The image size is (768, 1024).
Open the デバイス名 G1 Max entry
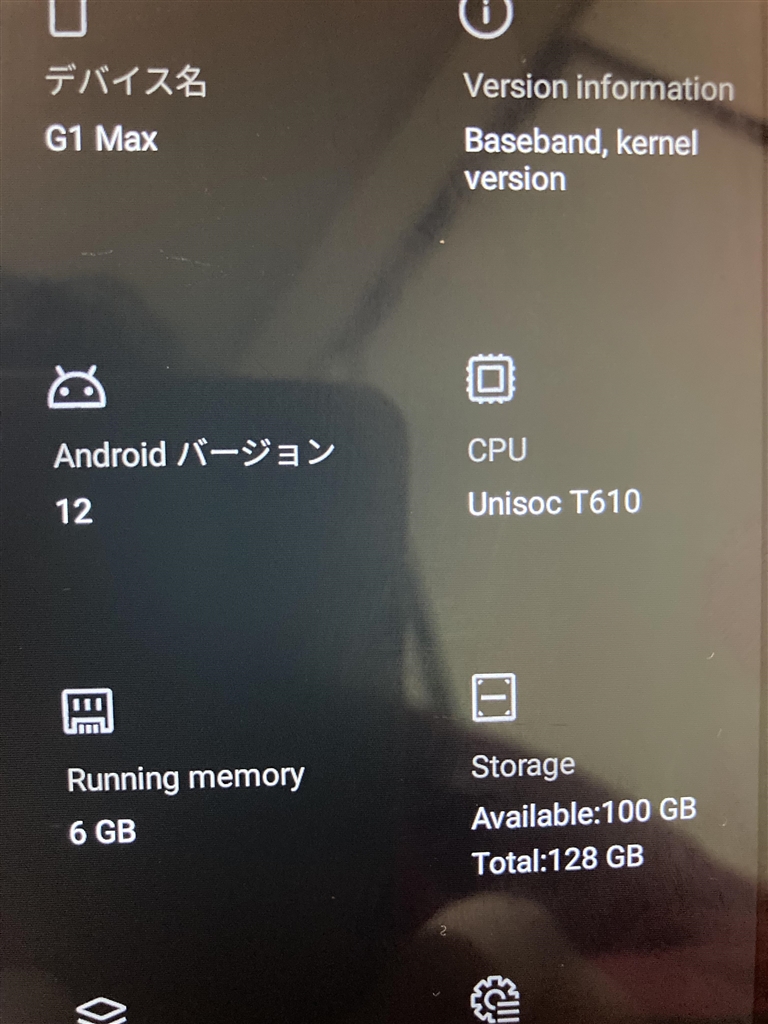pyautogui.click(x=125, y=109)
